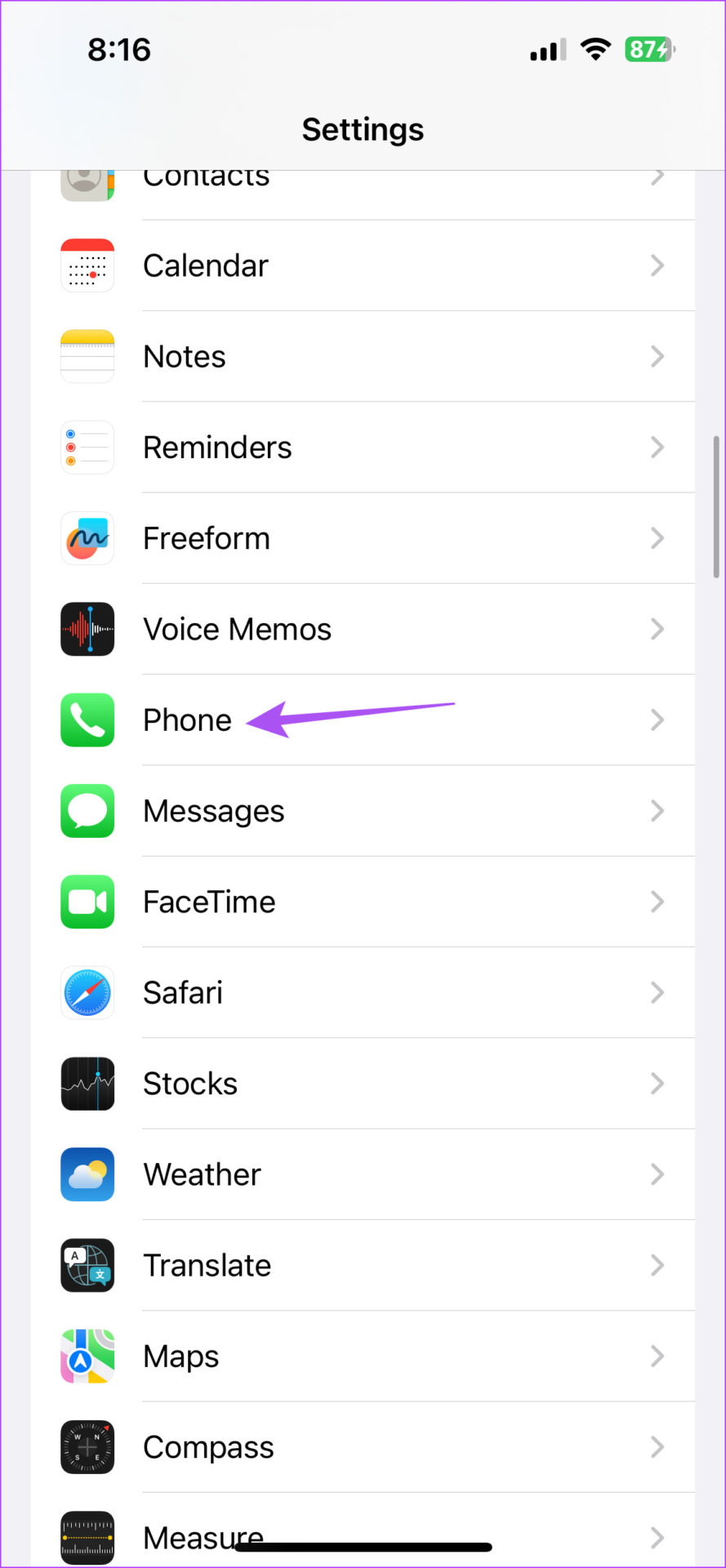Expand the Freeform settings via its chevron

click(657, 538)
